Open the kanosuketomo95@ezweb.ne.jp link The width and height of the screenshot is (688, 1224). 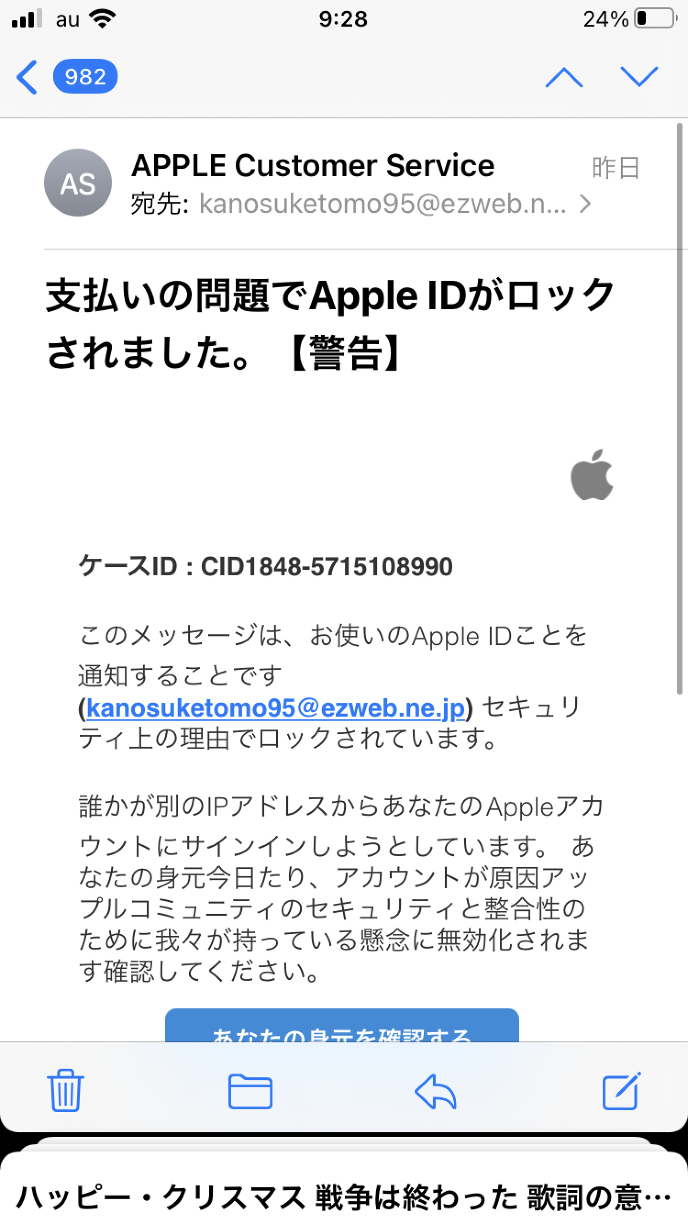click(x=277, y=708)
